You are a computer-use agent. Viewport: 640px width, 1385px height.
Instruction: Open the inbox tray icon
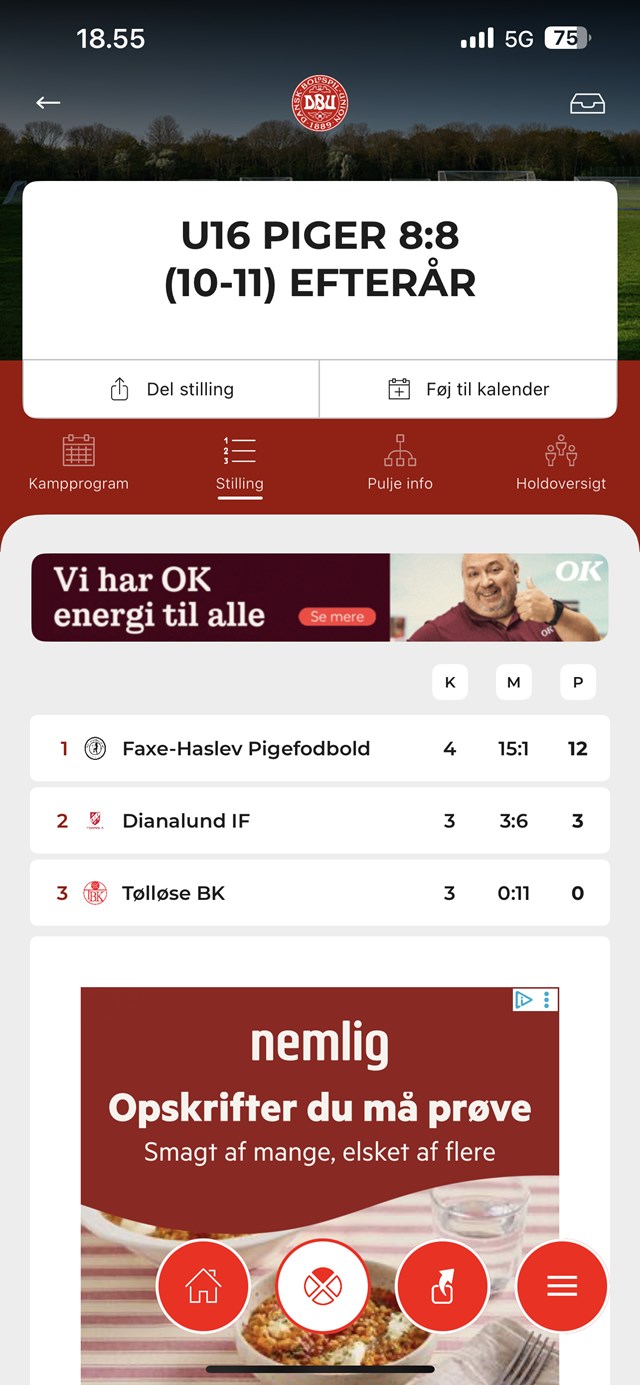[587, 103]
